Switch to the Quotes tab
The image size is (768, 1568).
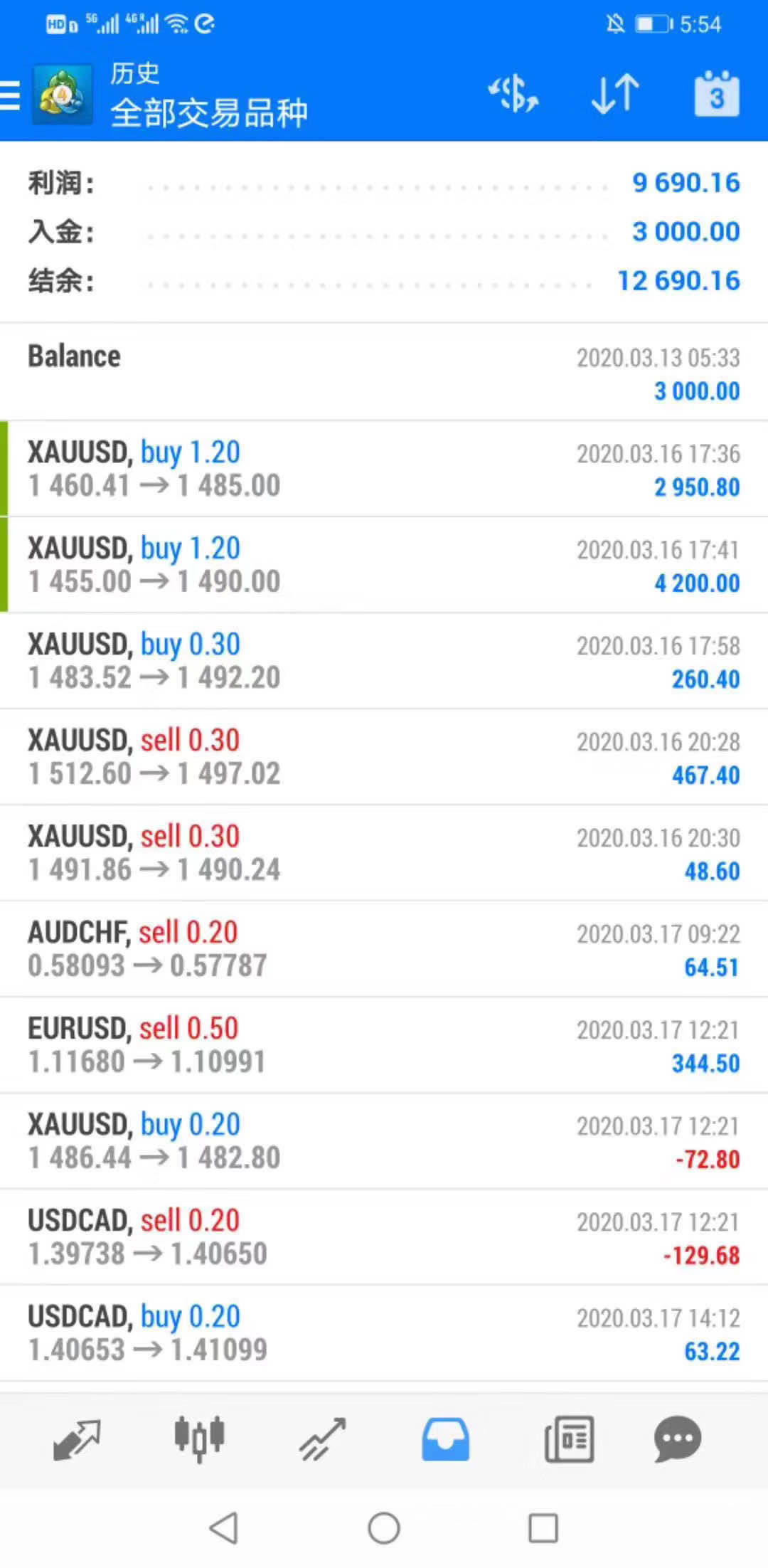[77, 1439]
